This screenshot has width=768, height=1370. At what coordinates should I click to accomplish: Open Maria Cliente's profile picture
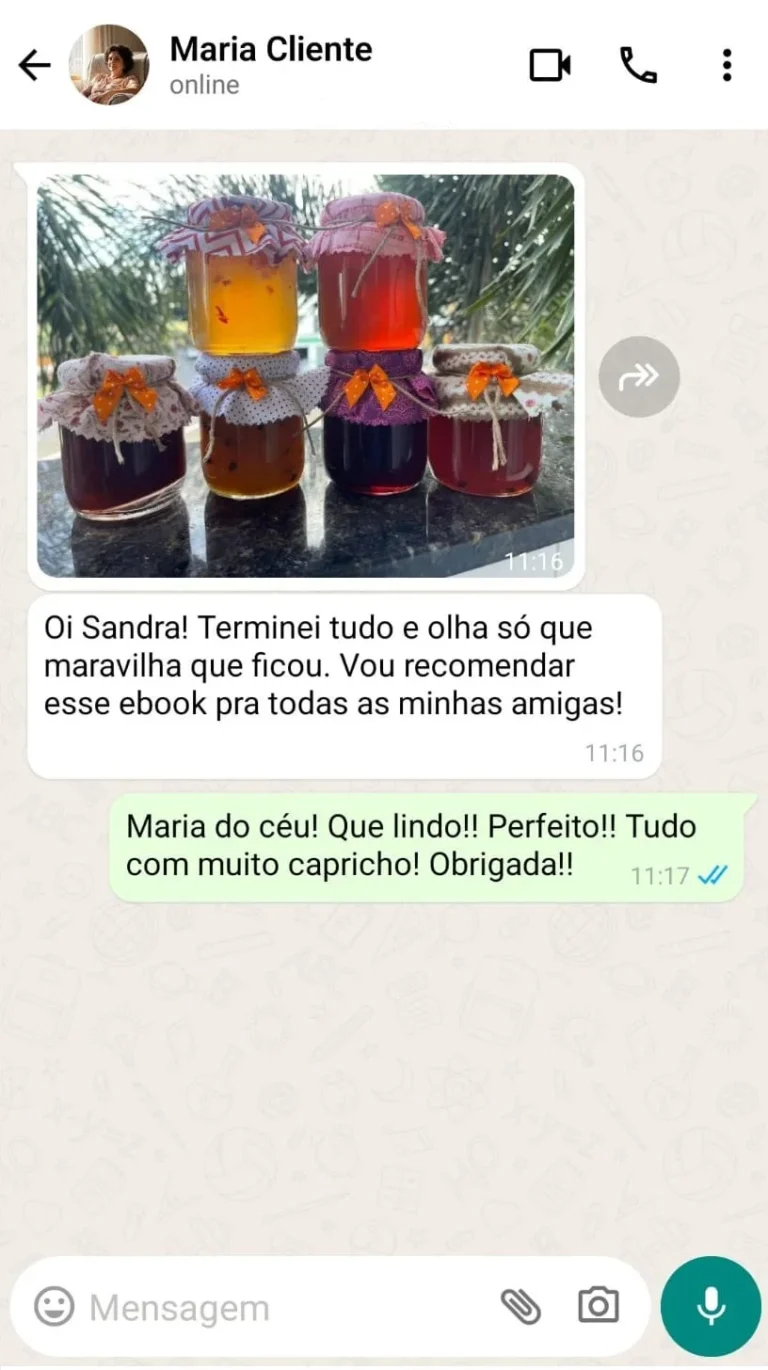point(109,66)
